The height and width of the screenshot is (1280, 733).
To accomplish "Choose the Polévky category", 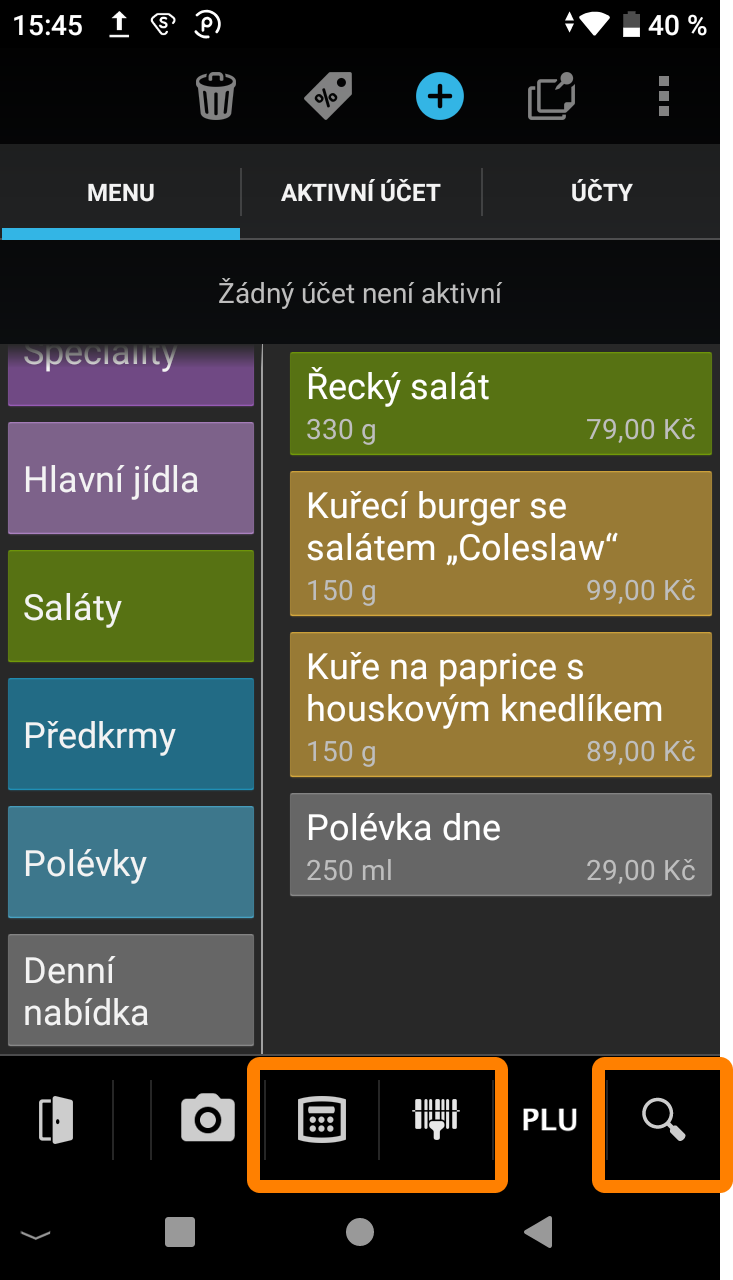I will pos(131,863).
